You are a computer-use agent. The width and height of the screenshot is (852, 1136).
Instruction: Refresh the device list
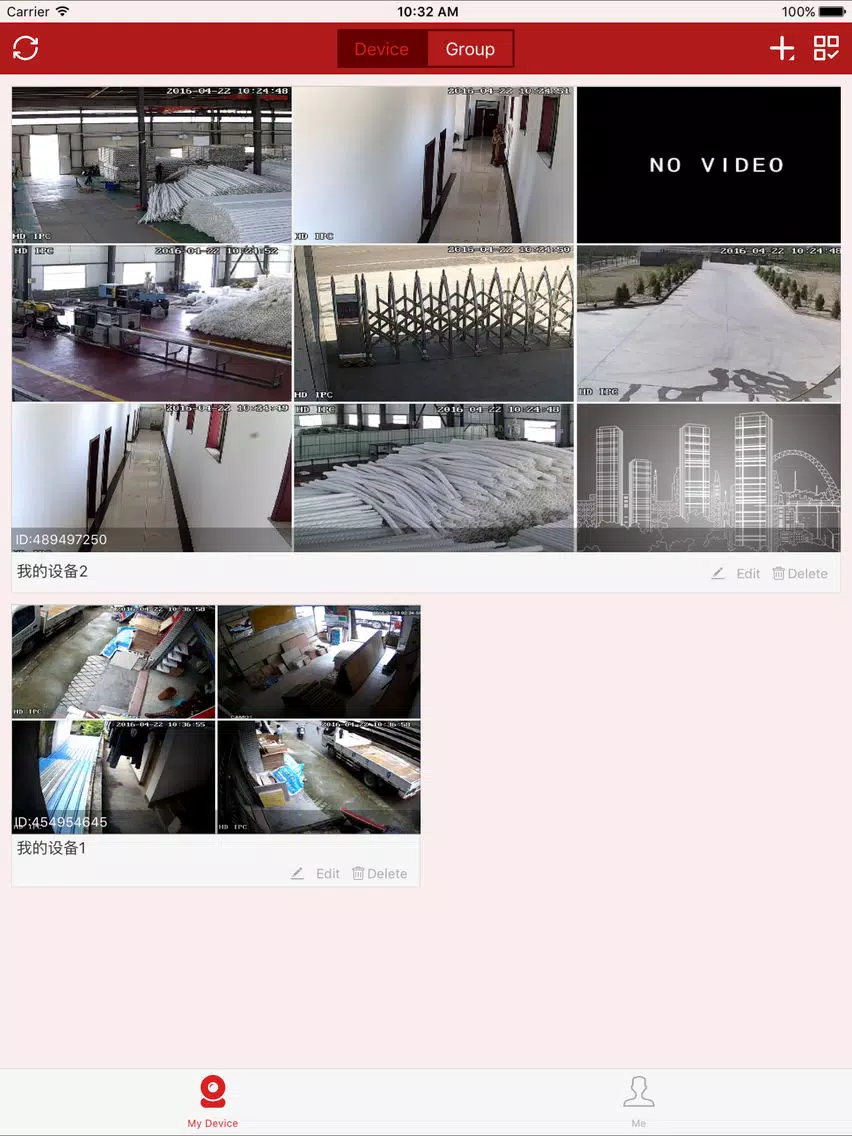(26, 48)
